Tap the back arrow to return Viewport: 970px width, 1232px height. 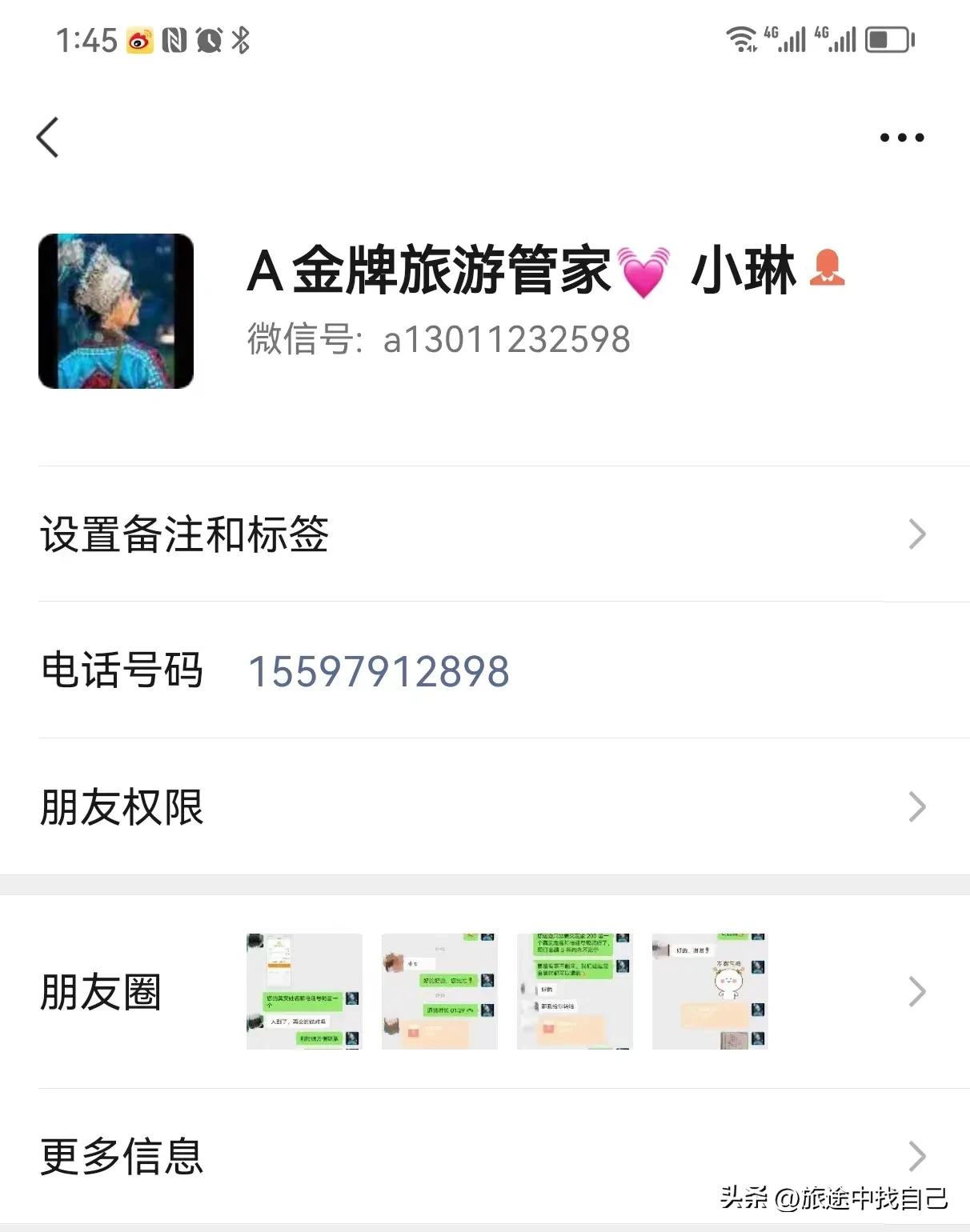click(x=48, y=136)
